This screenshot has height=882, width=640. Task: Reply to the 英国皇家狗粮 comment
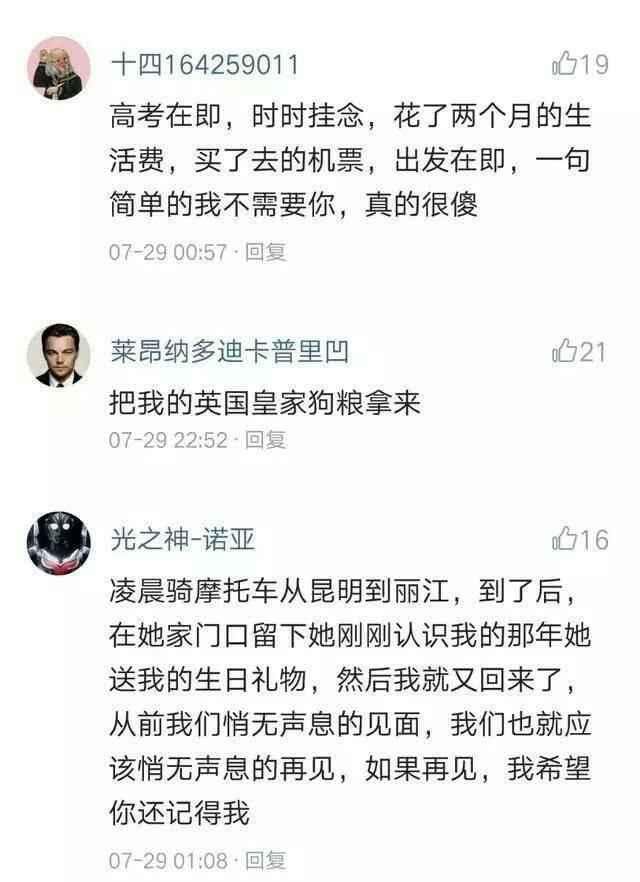(x=267, y=440)
